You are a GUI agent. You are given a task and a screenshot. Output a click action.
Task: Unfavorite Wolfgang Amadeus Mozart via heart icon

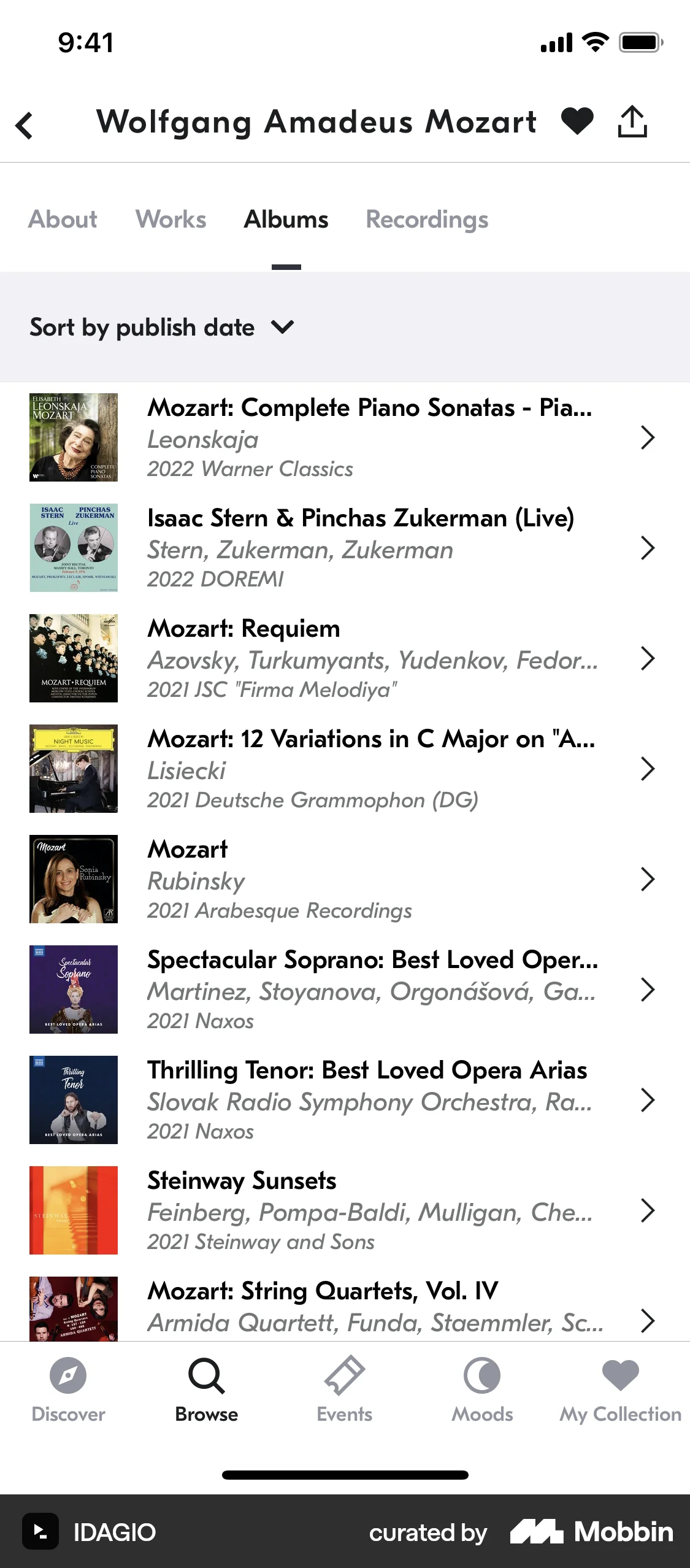pos(577,121)
